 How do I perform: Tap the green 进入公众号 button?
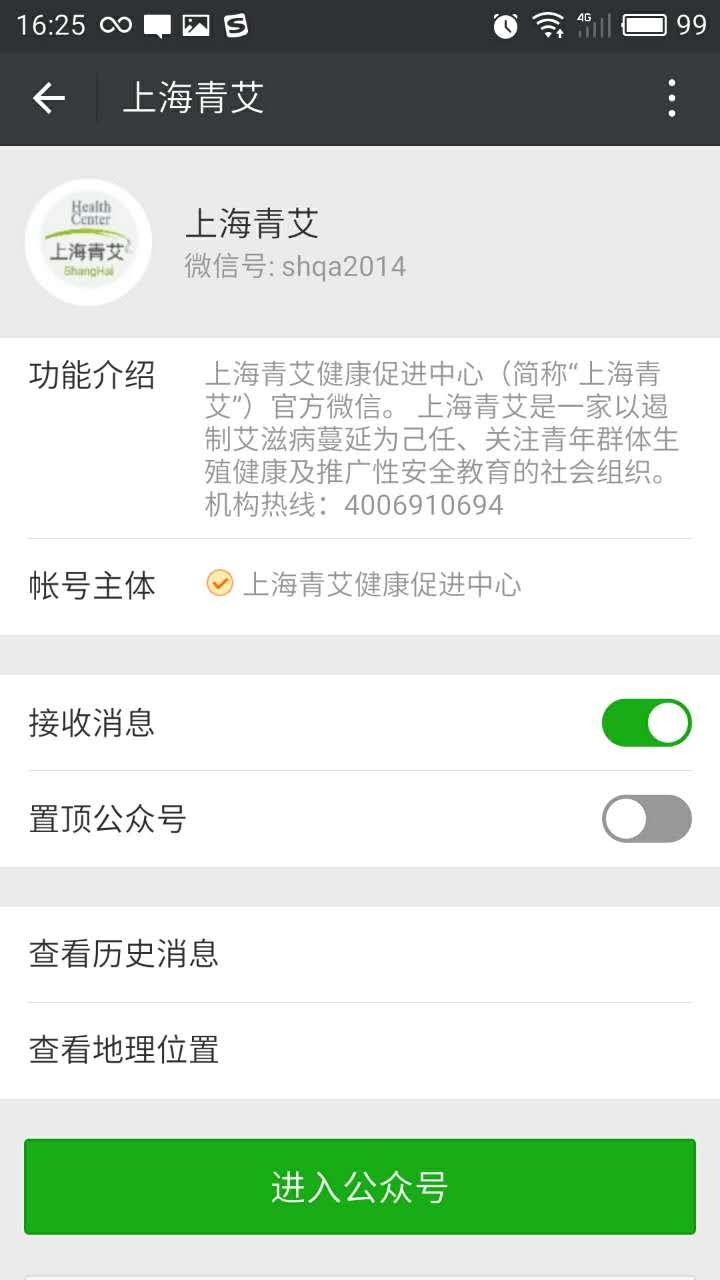(360, 1187)
